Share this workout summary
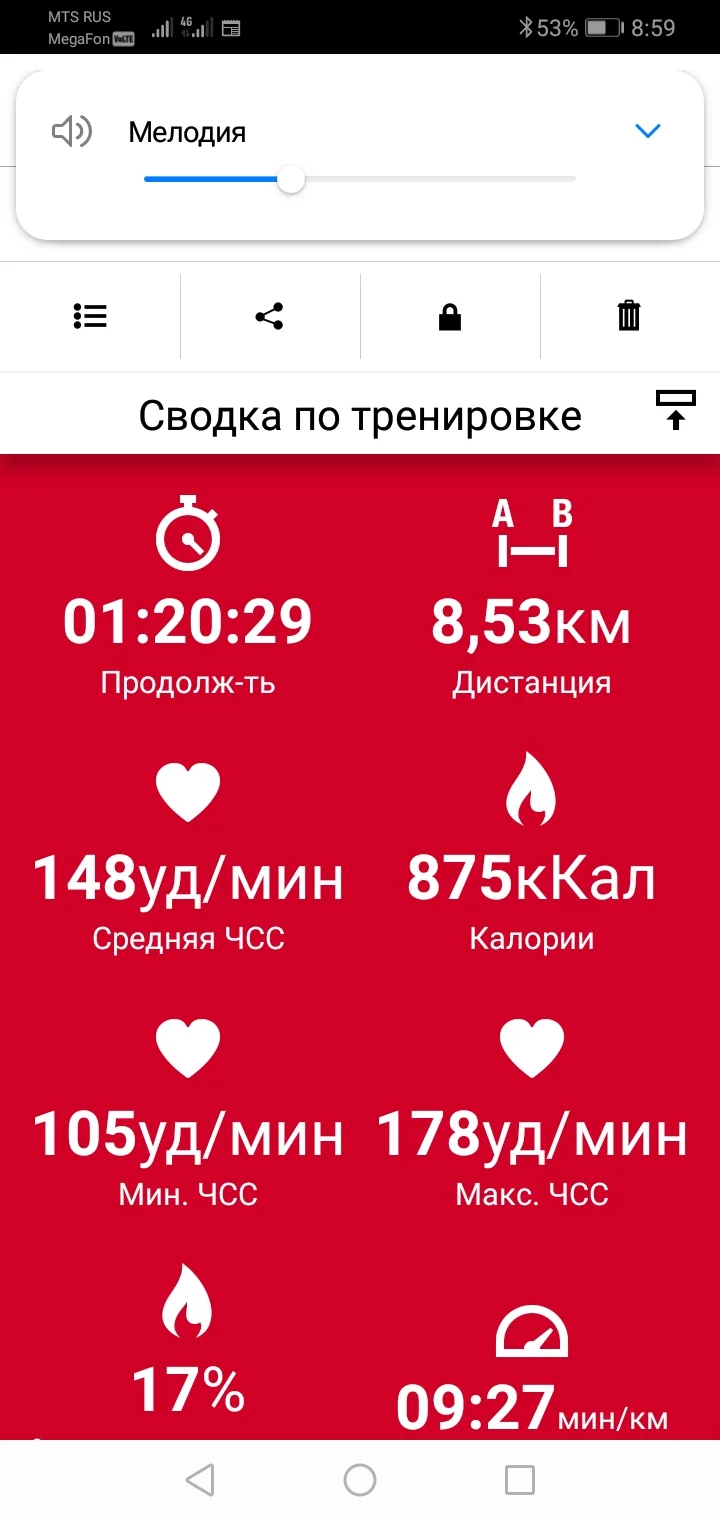720x1520 pixels. 269,317
